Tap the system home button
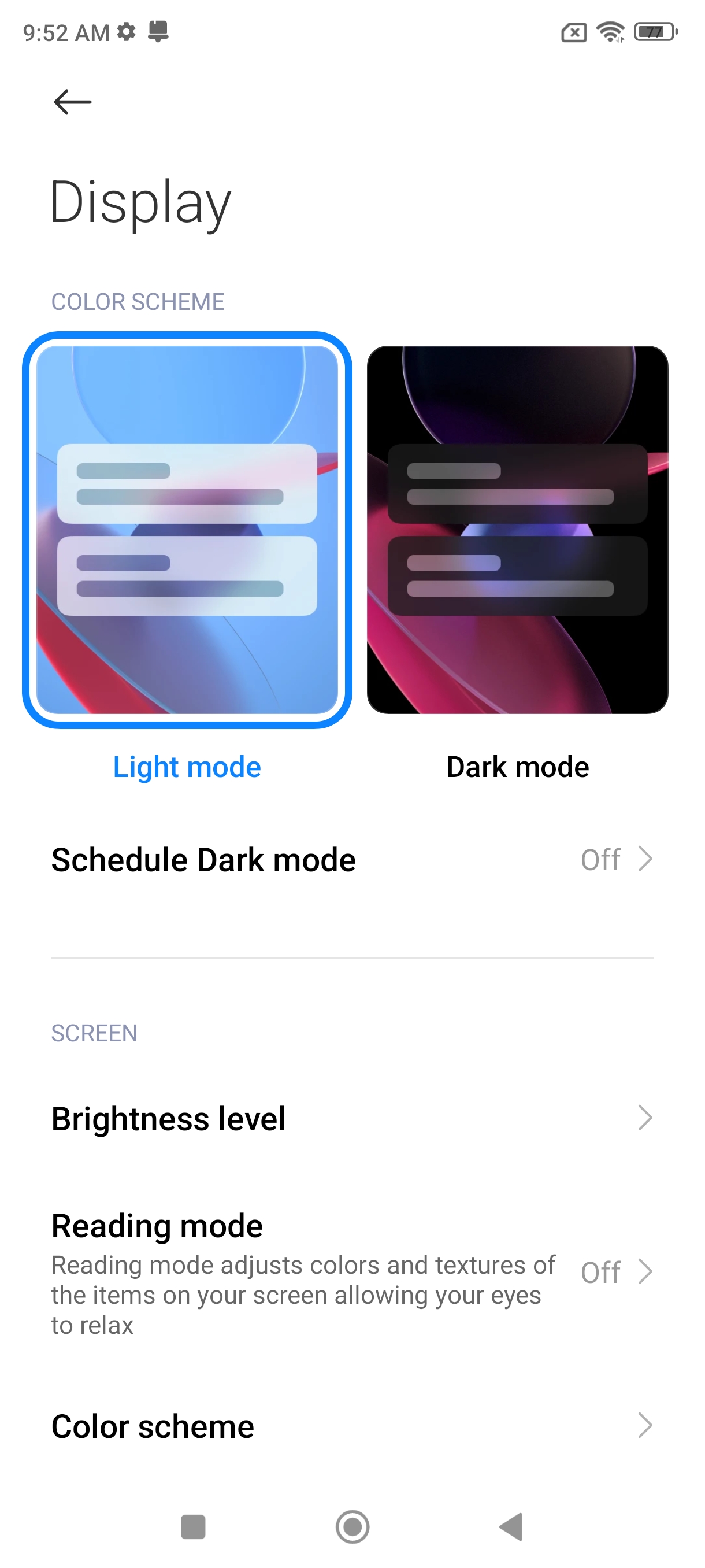The width and height of the screenshot is (705, 1568). pos(352,1526)
